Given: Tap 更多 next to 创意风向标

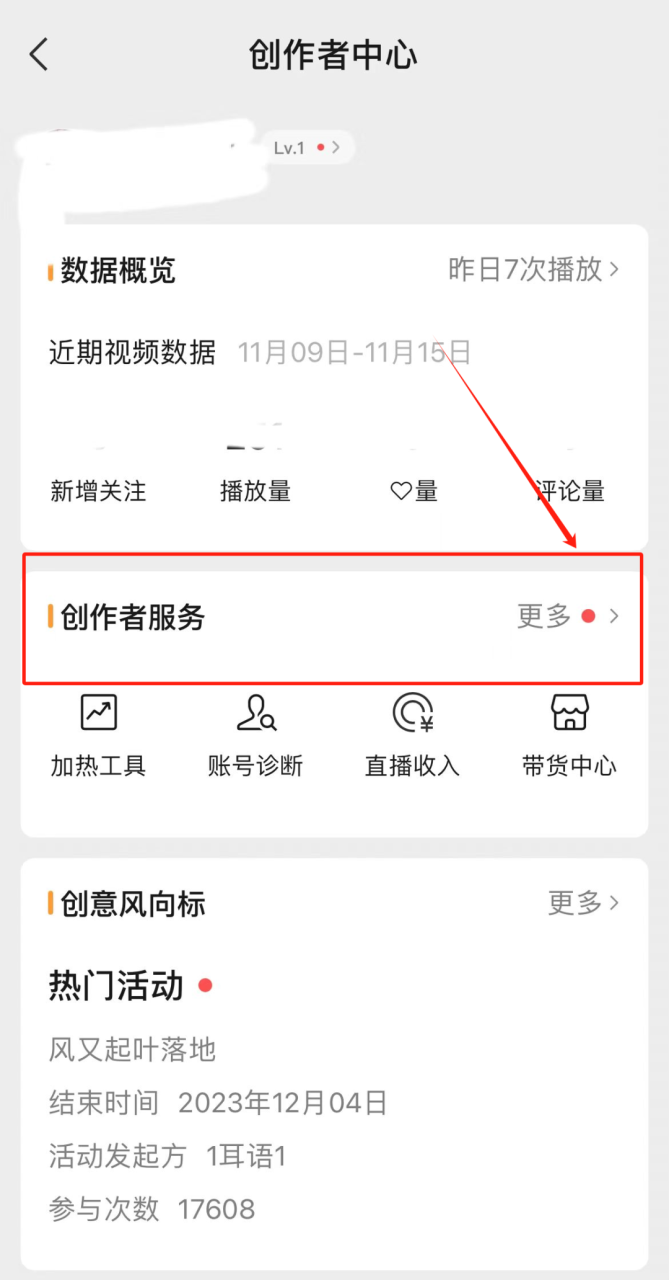Looking at the screenshot, I should click(583, 903).
